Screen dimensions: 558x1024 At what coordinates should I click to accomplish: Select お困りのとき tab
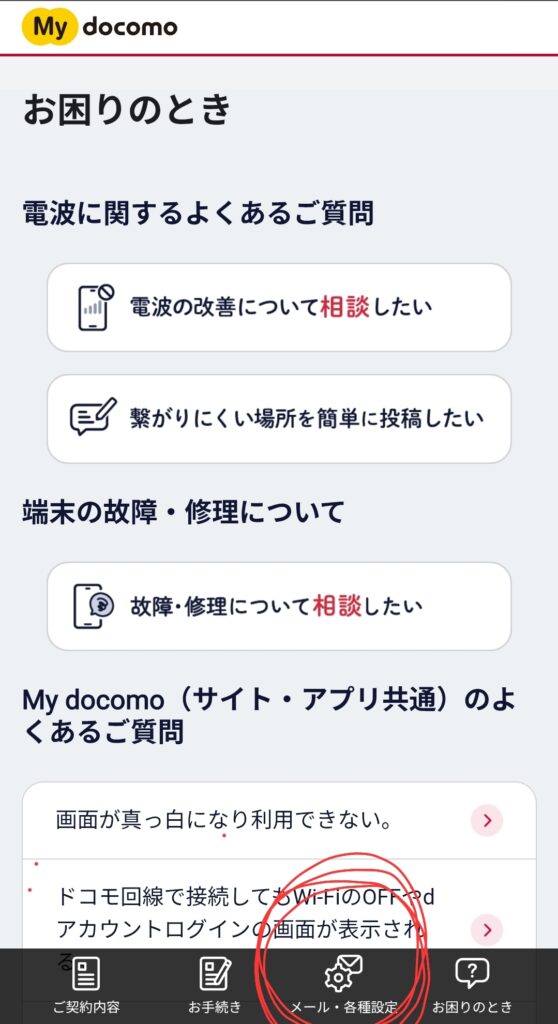click(x=472, y=985)
